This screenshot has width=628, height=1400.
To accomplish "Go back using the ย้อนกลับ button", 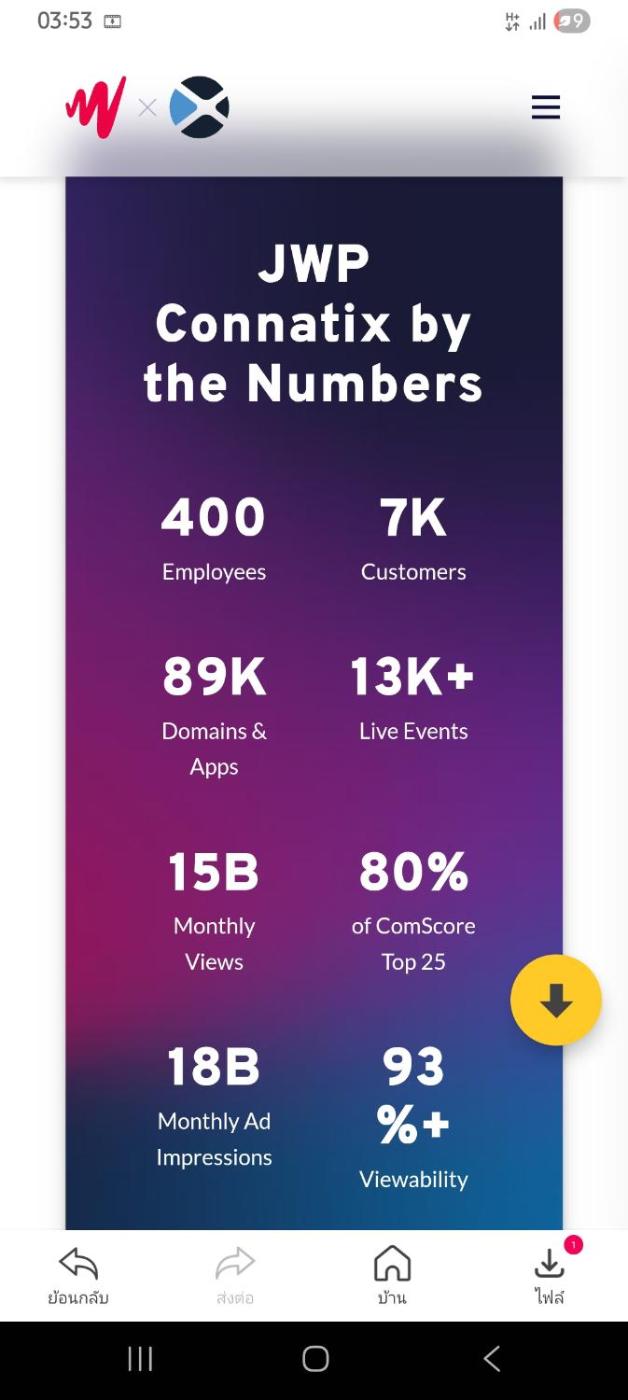I will pyautogui.click(x=78, y=1275).
